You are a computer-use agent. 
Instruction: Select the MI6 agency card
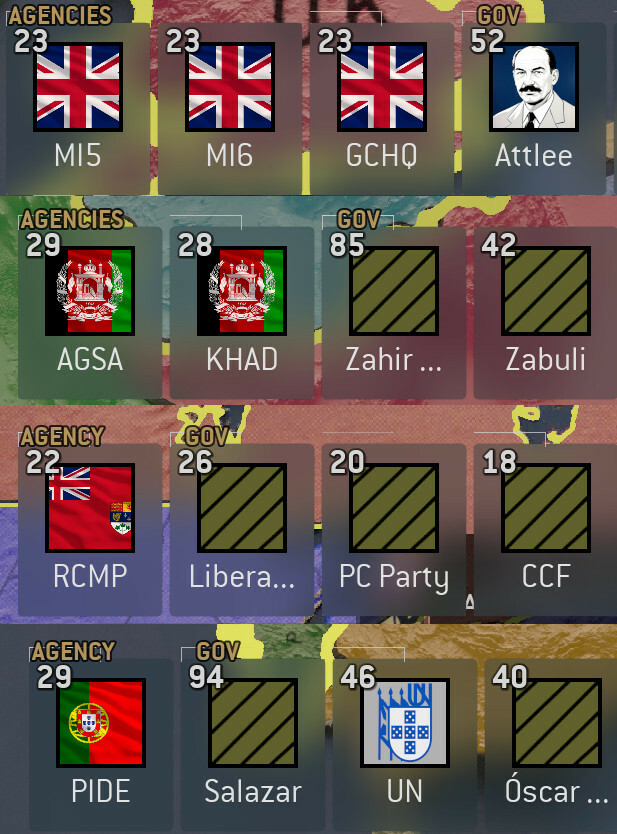(x=231, y=108)
